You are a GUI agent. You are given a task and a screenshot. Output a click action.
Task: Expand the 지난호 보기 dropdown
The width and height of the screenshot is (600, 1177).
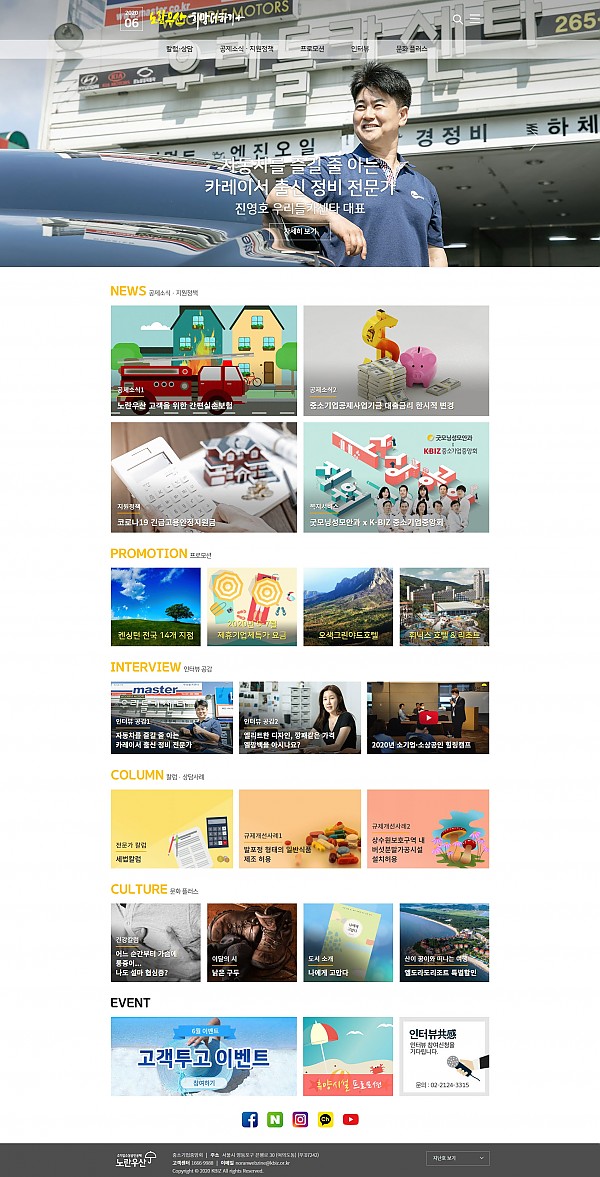[457, 1158]
